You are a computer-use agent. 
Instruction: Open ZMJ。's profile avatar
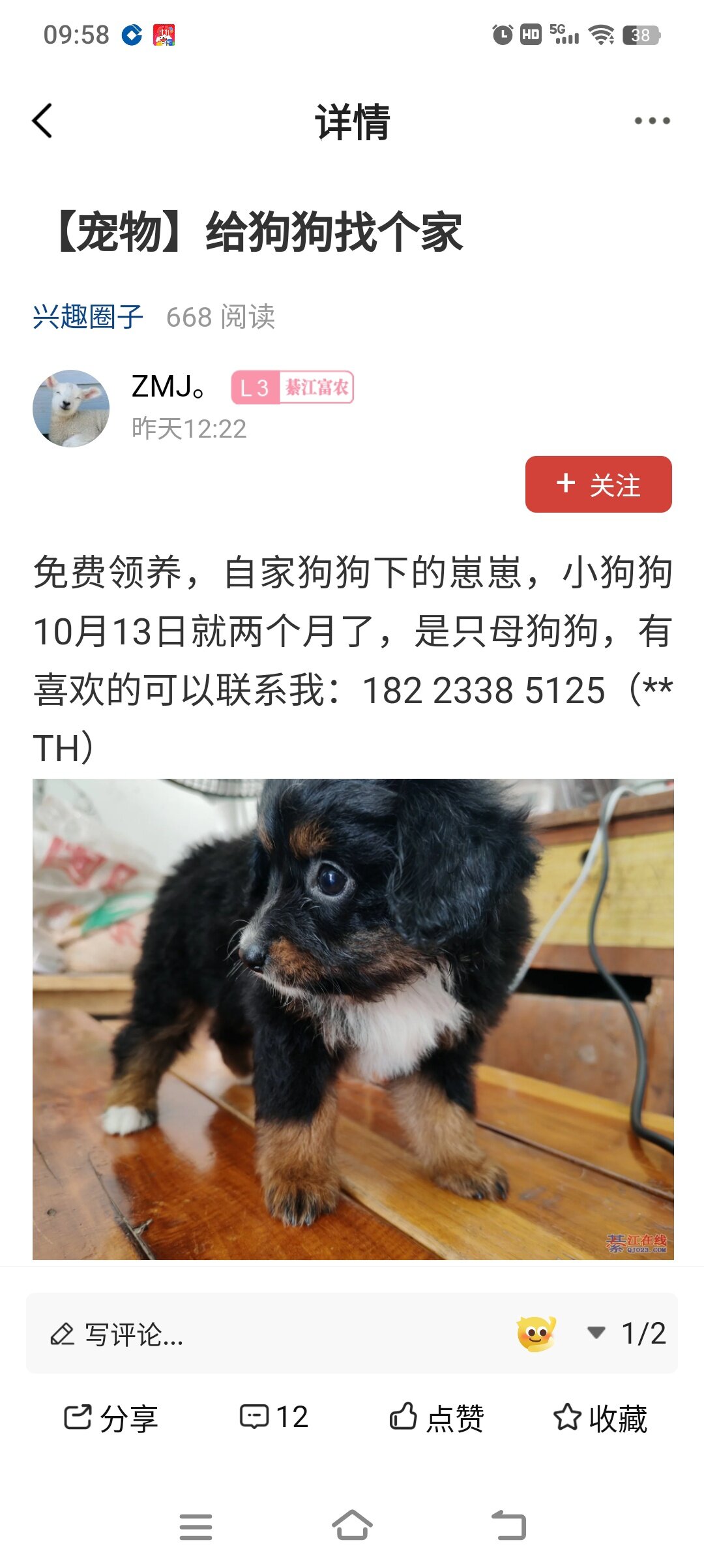[x=71, y=408]
